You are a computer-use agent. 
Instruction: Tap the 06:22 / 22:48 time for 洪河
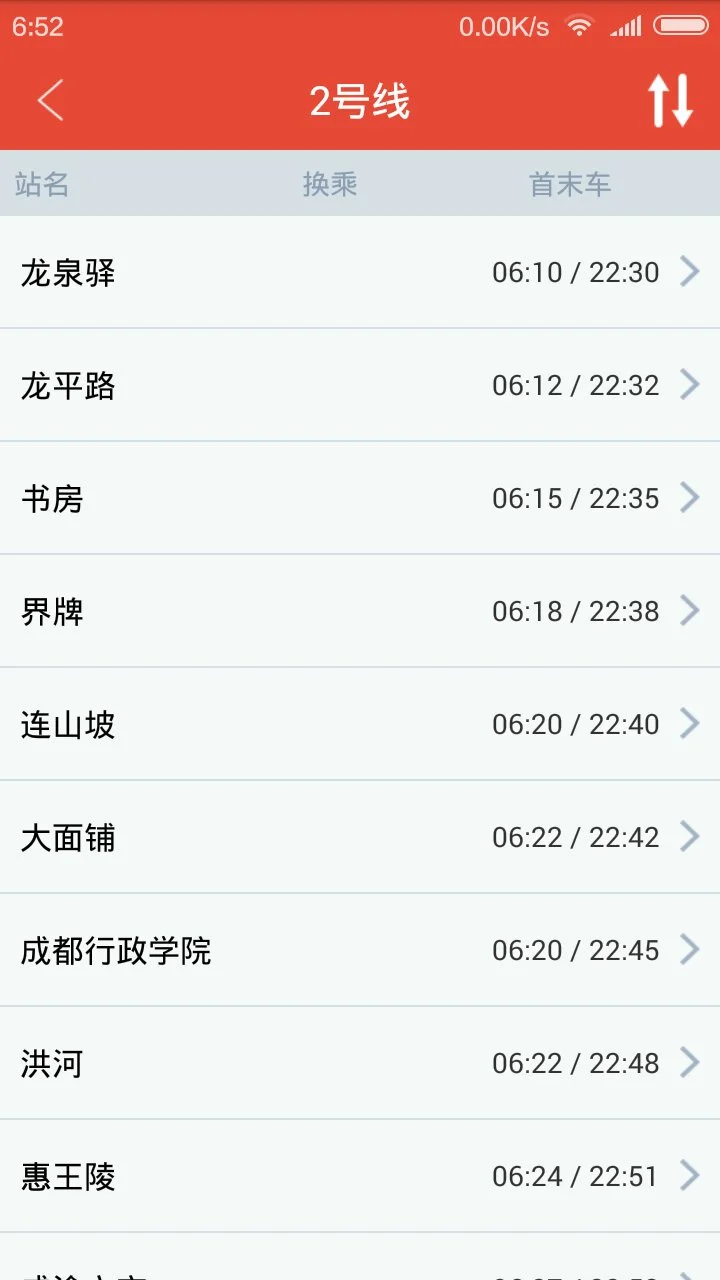click(576, 1063)
